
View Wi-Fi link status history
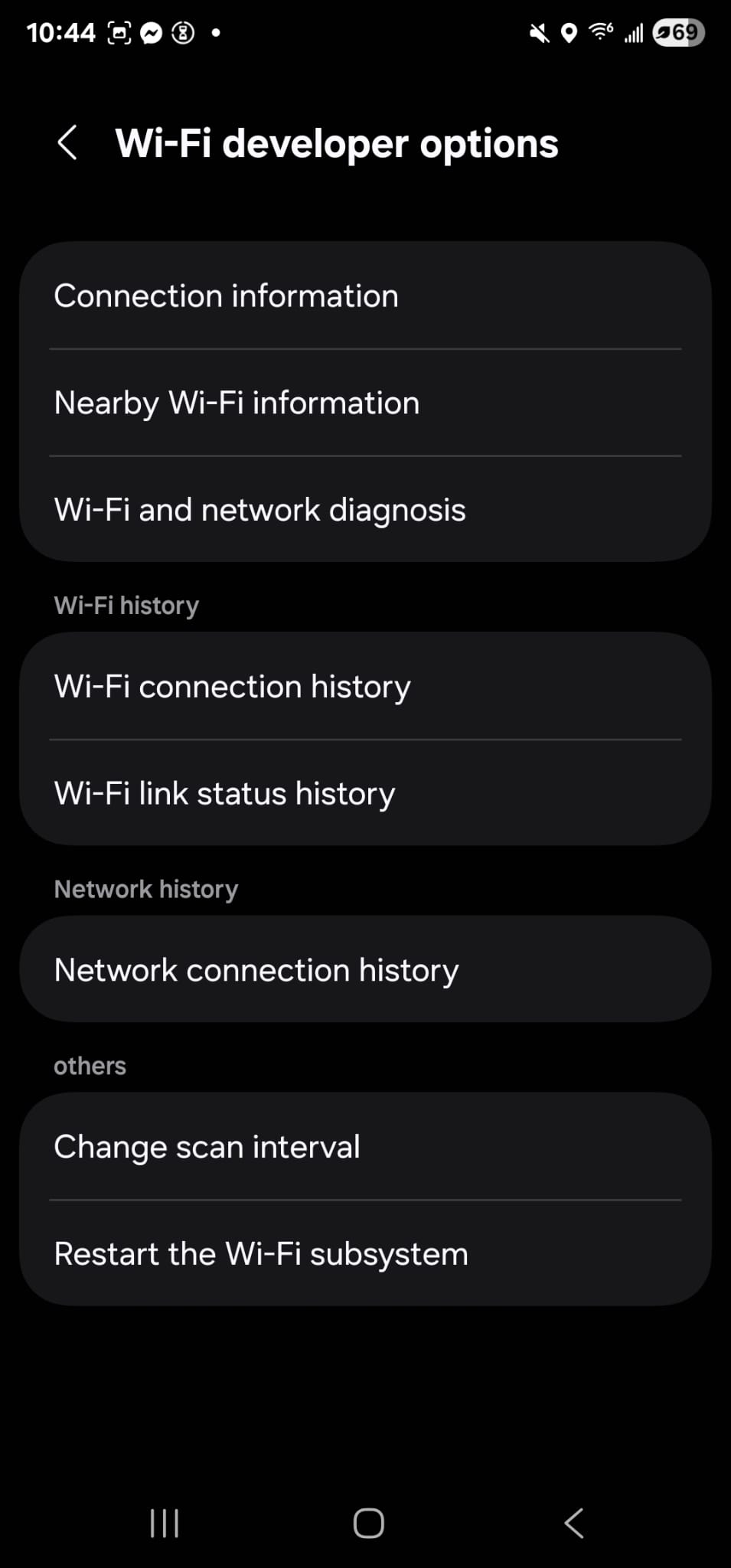pyautogui.click(x=365, y=793)
